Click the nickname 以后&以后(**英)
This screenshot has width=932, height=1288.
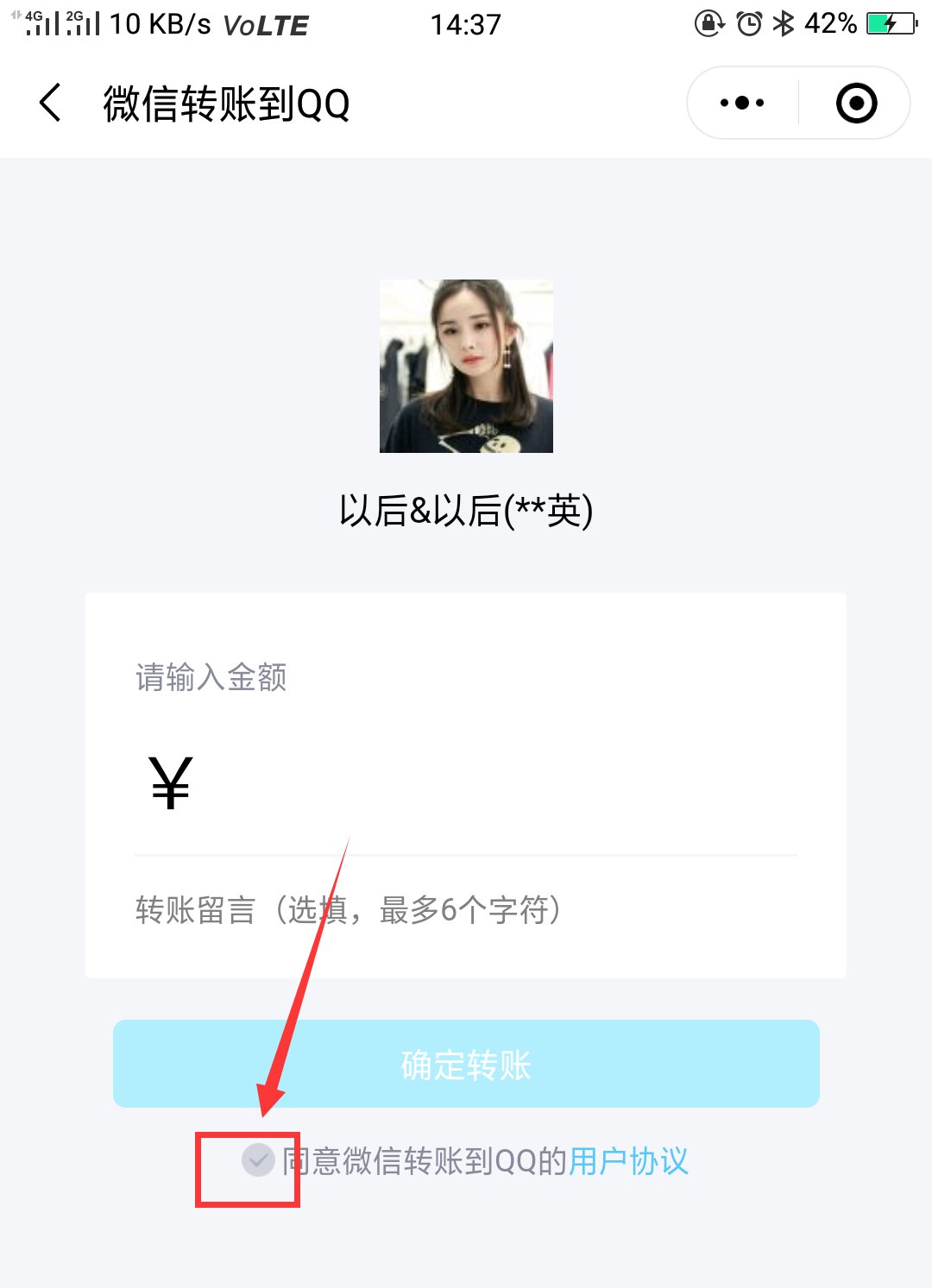[466, 511]
